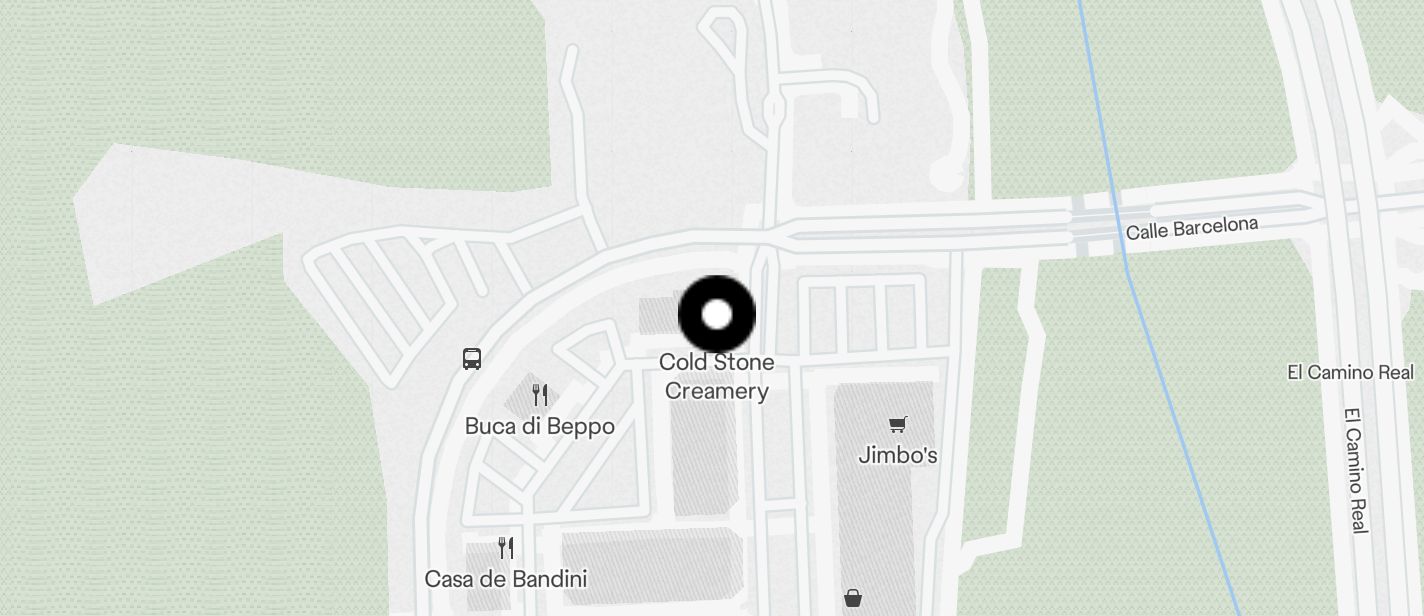Tap the bus stop icon on the map

(472, 359)
